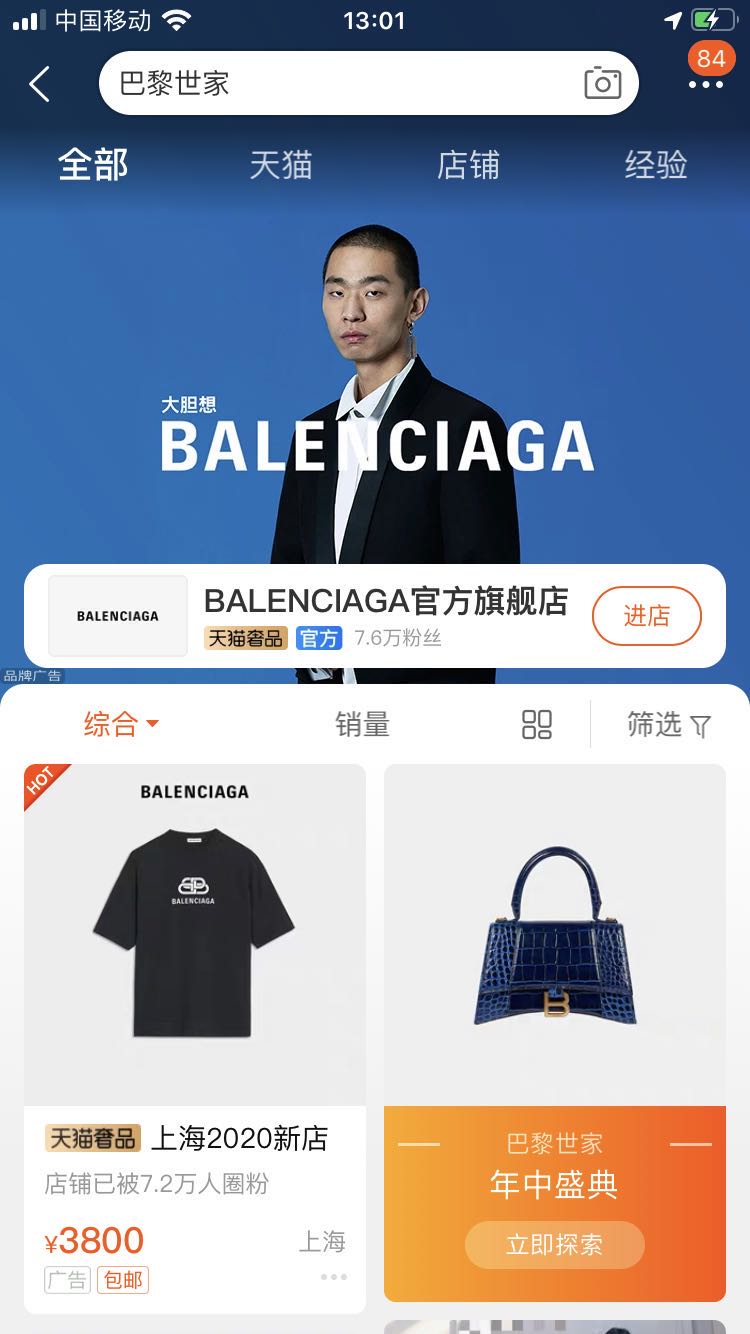Go back using the arrow icon
Screen dimensions: 750x1334
pos(40,84)
